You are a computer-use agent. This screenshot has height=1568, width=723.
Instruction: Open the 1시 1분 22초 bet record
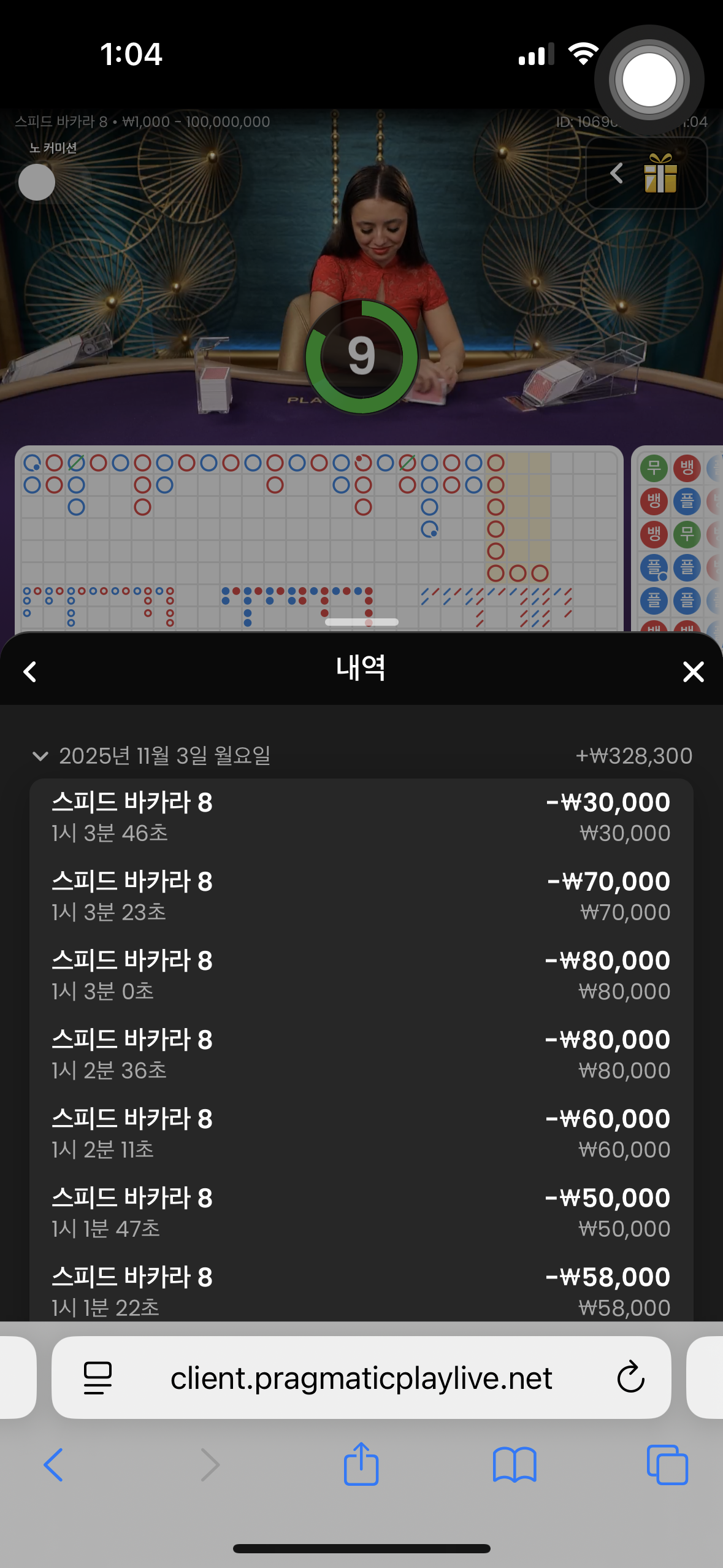pos(361,1291)
